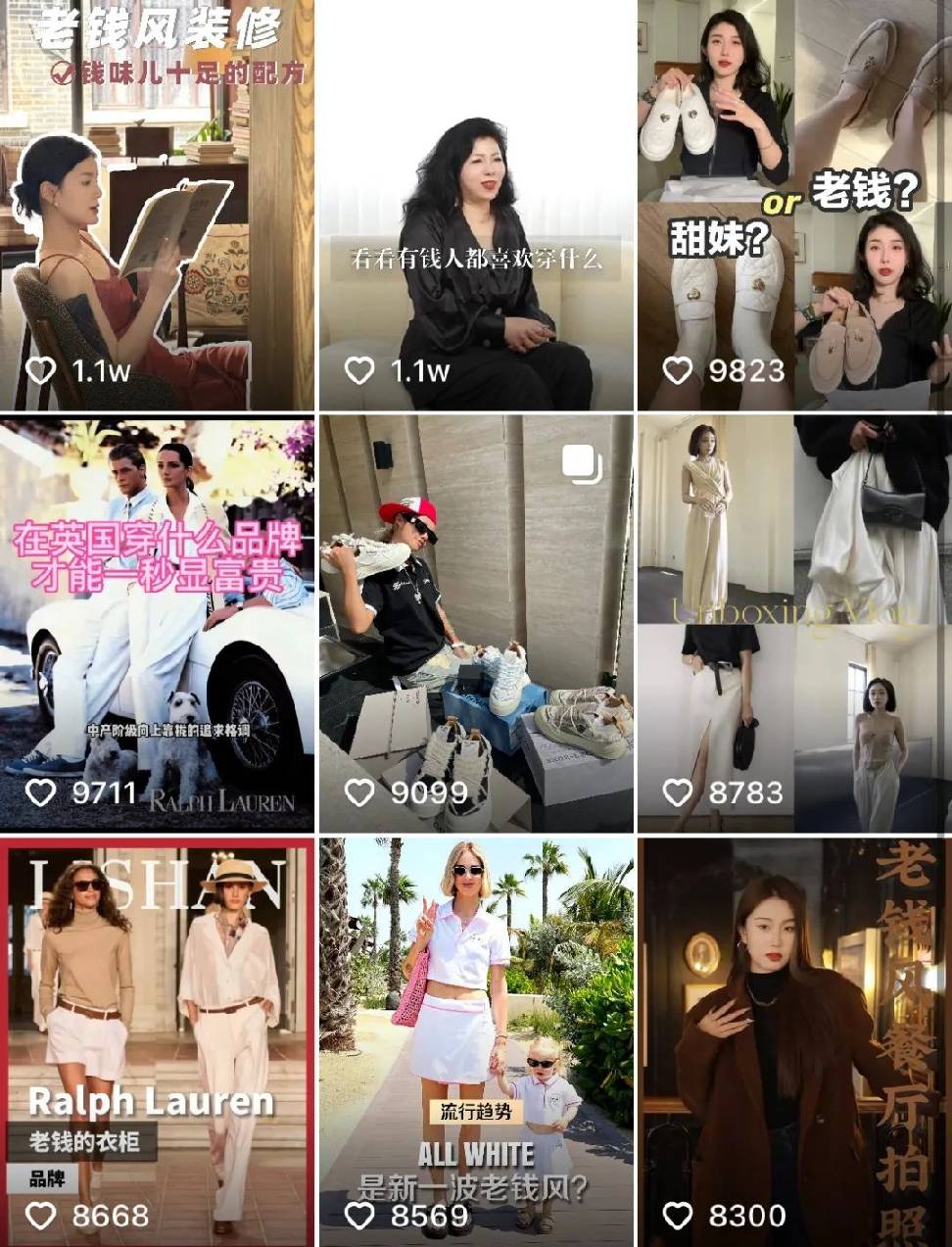Open the 老钱风装修 video tile
952x1247 pixels.
(x=157, y=206)
